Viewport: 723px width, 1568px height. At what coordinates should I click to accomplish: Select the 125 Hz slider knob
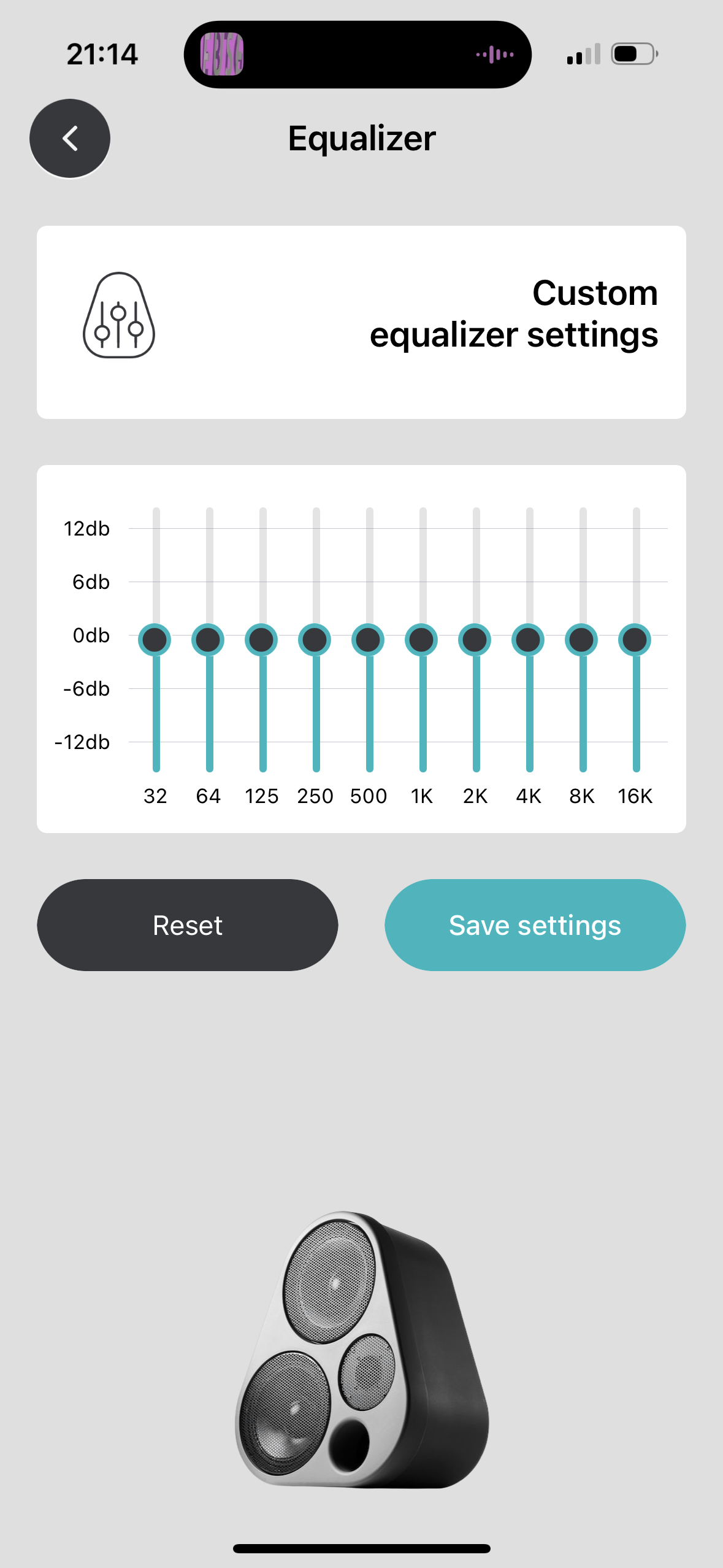261,640
